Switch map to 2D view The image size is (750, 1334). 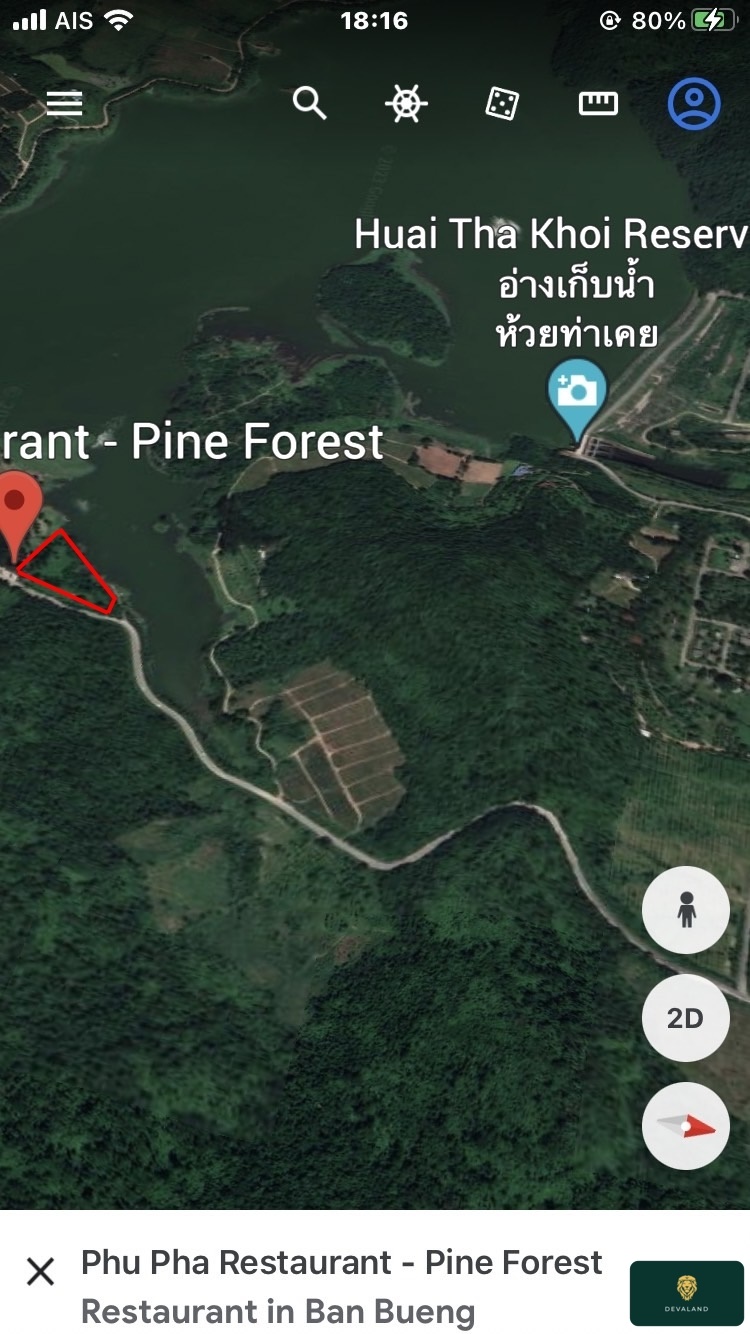[686, 1018]
